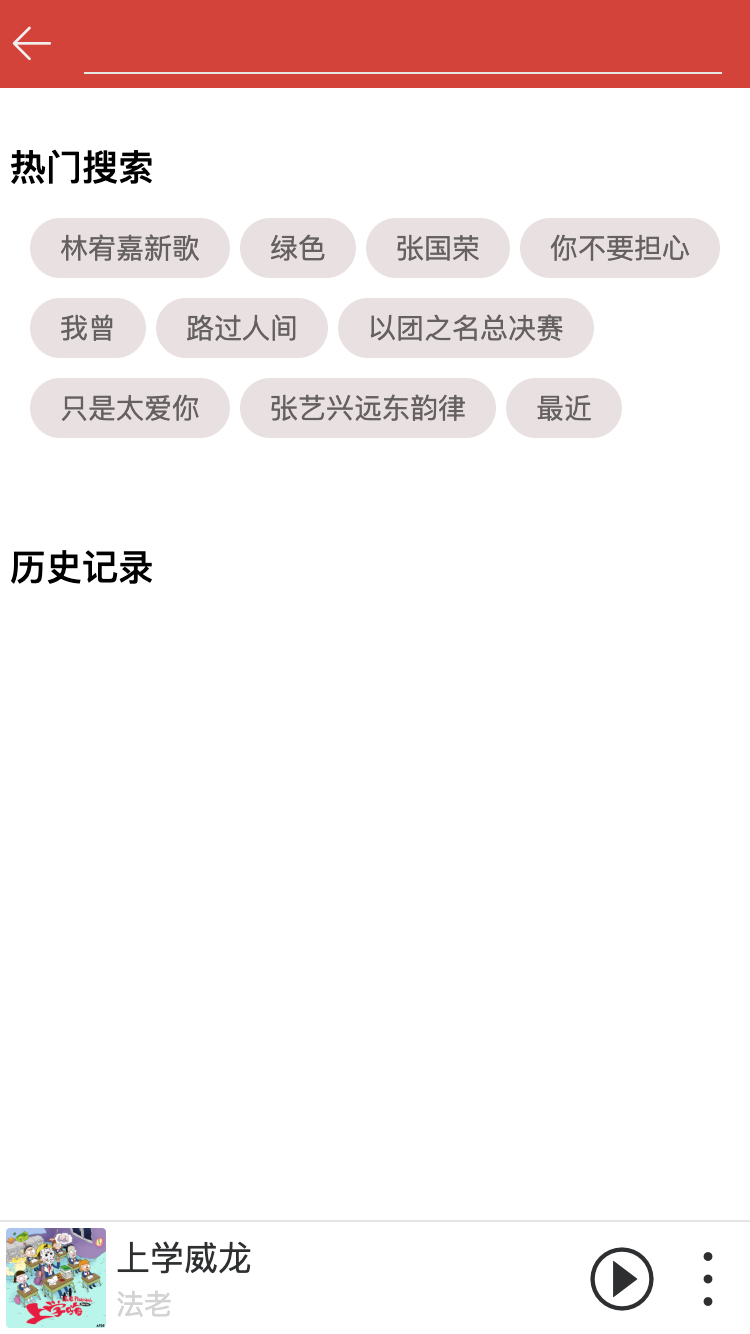Tap the 最近 search chip
This screenshot has width=750, height=1334.
tap(564, 408)
